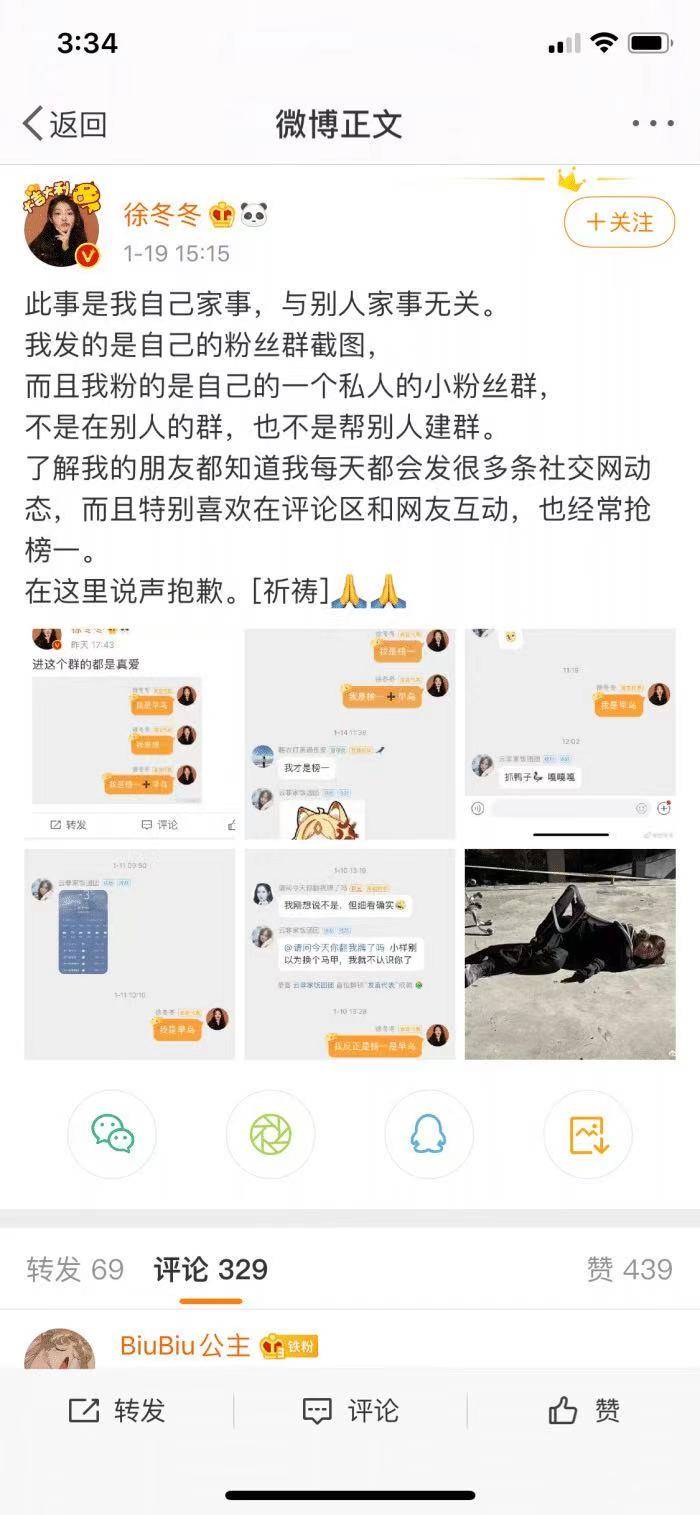Follow 徐冬冬 with 关注 button
Viewport: 700px width, 1515px height.
pos(620,222)
